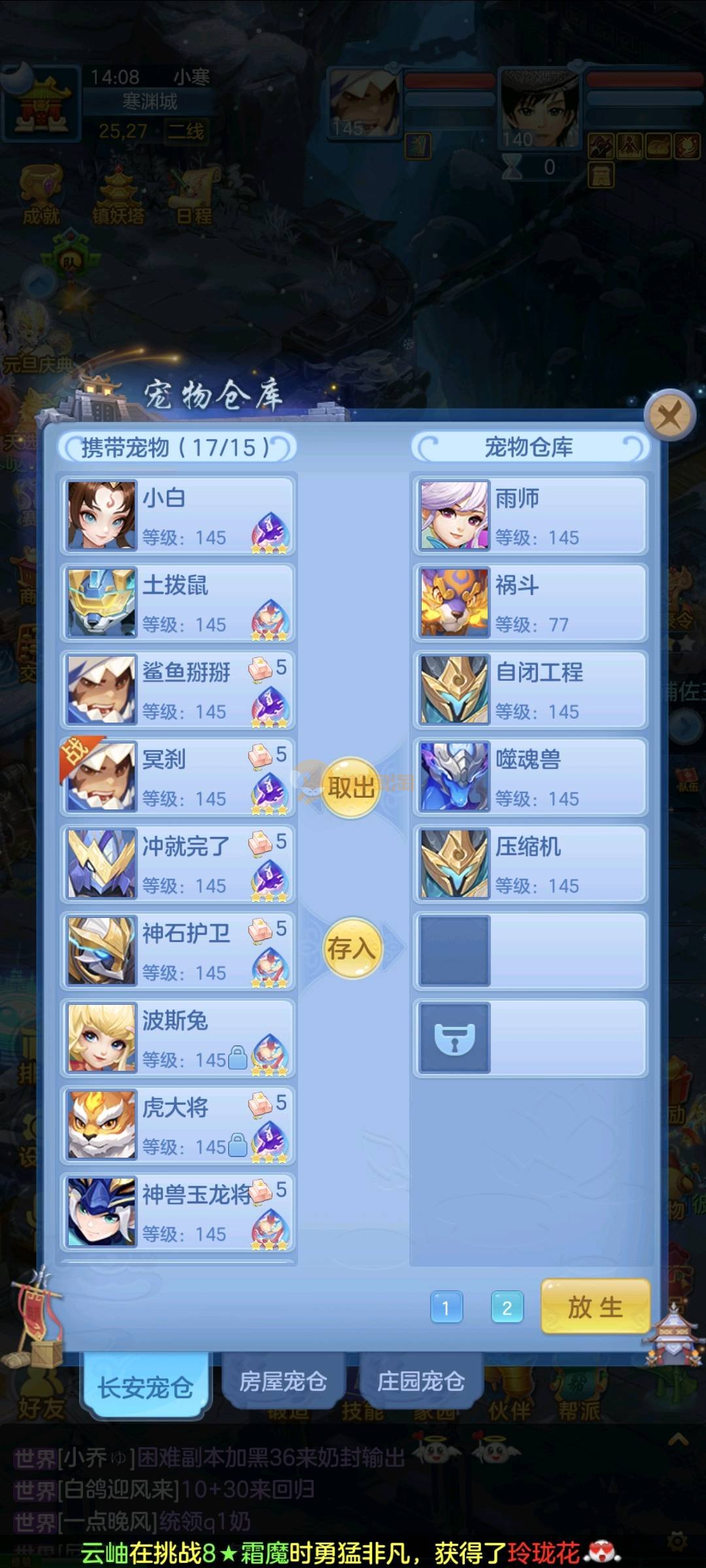This screenshot has width=706, height=1568.
Task: Choose carried pet 鲨鱼掰掰
Action: coord(178,690)
